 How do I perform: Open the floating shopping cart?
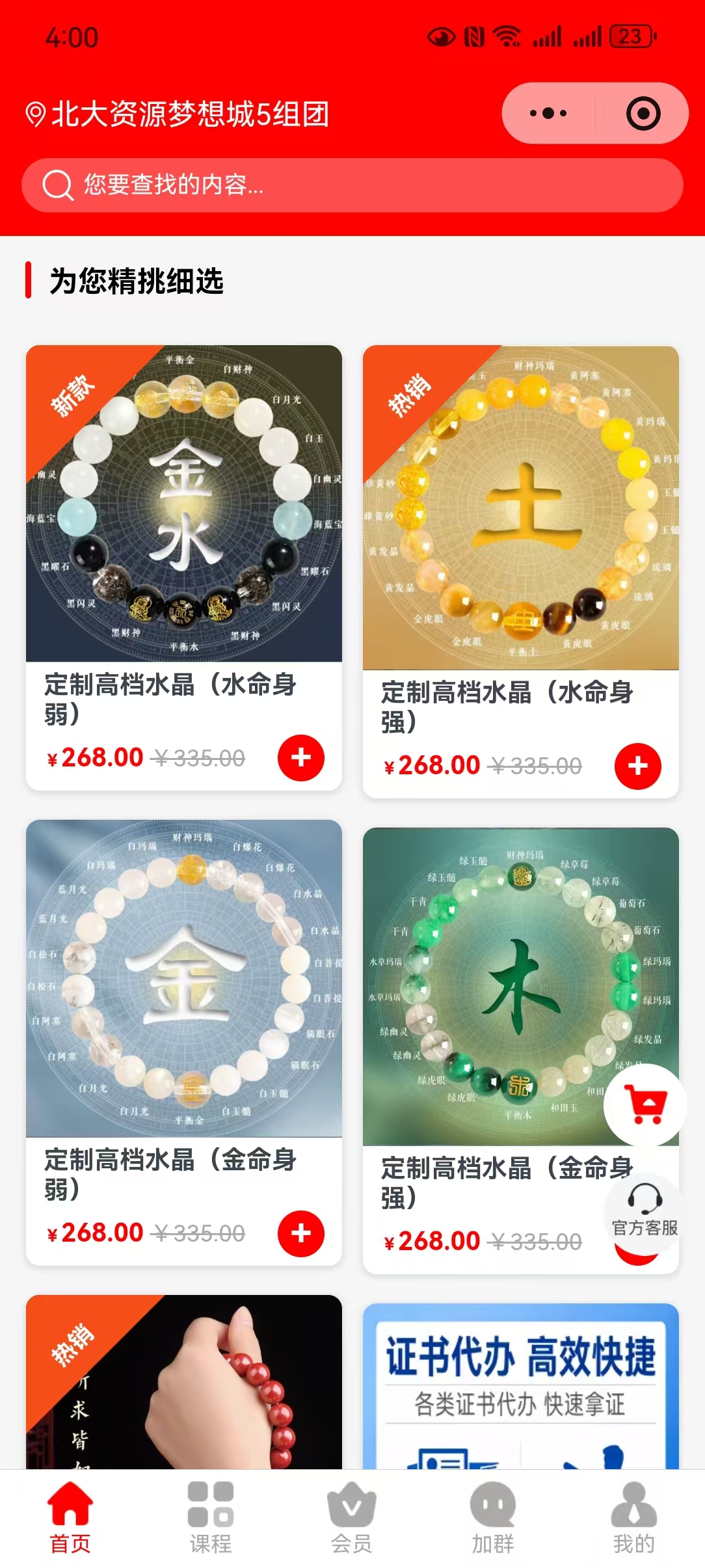(645, 1104)
